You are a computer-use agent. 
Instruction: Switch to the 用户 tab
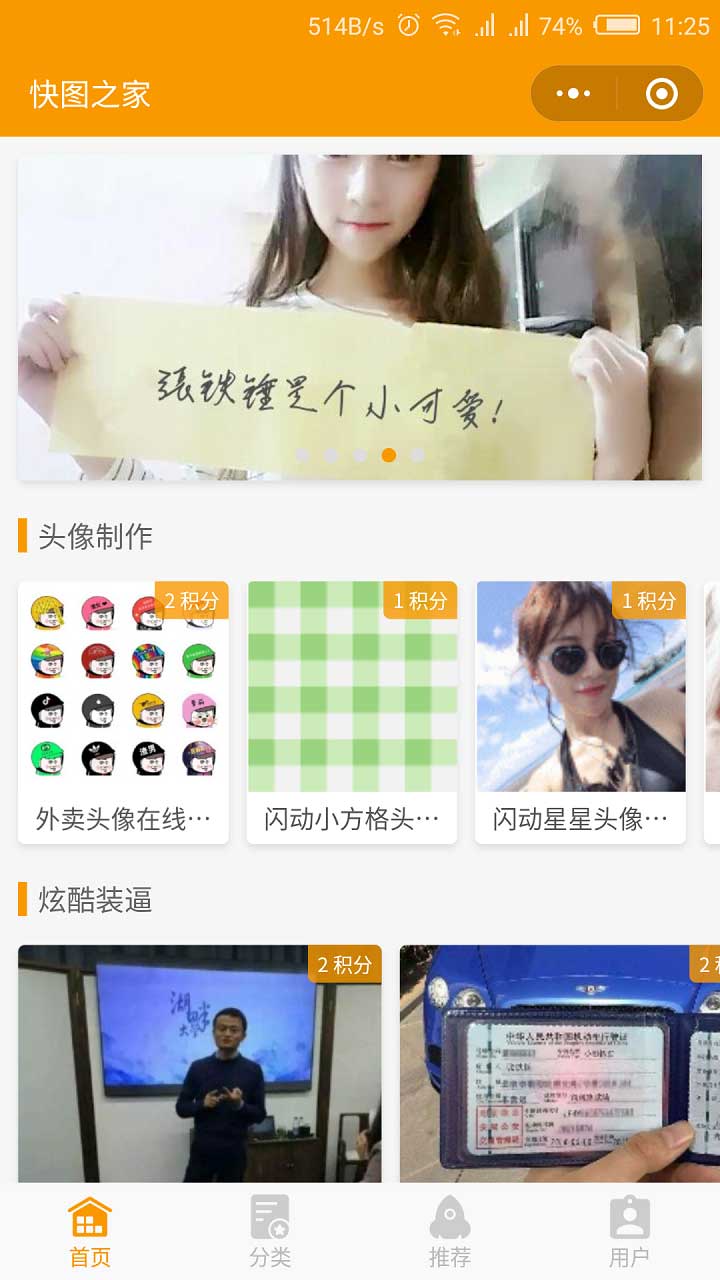coord(630,1232)
